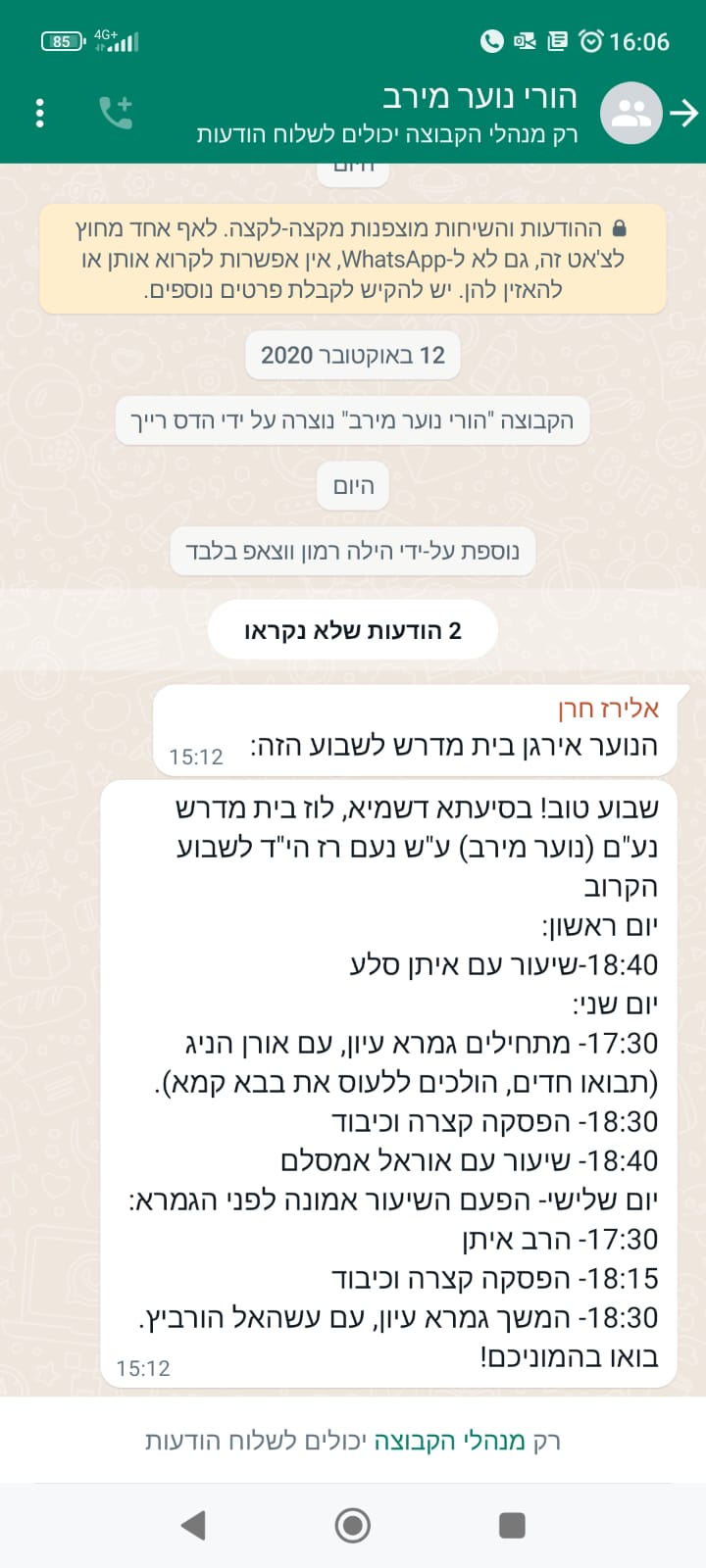Tap sender name אלירז חרן
706x1568 pixels.
pos(608,709)
